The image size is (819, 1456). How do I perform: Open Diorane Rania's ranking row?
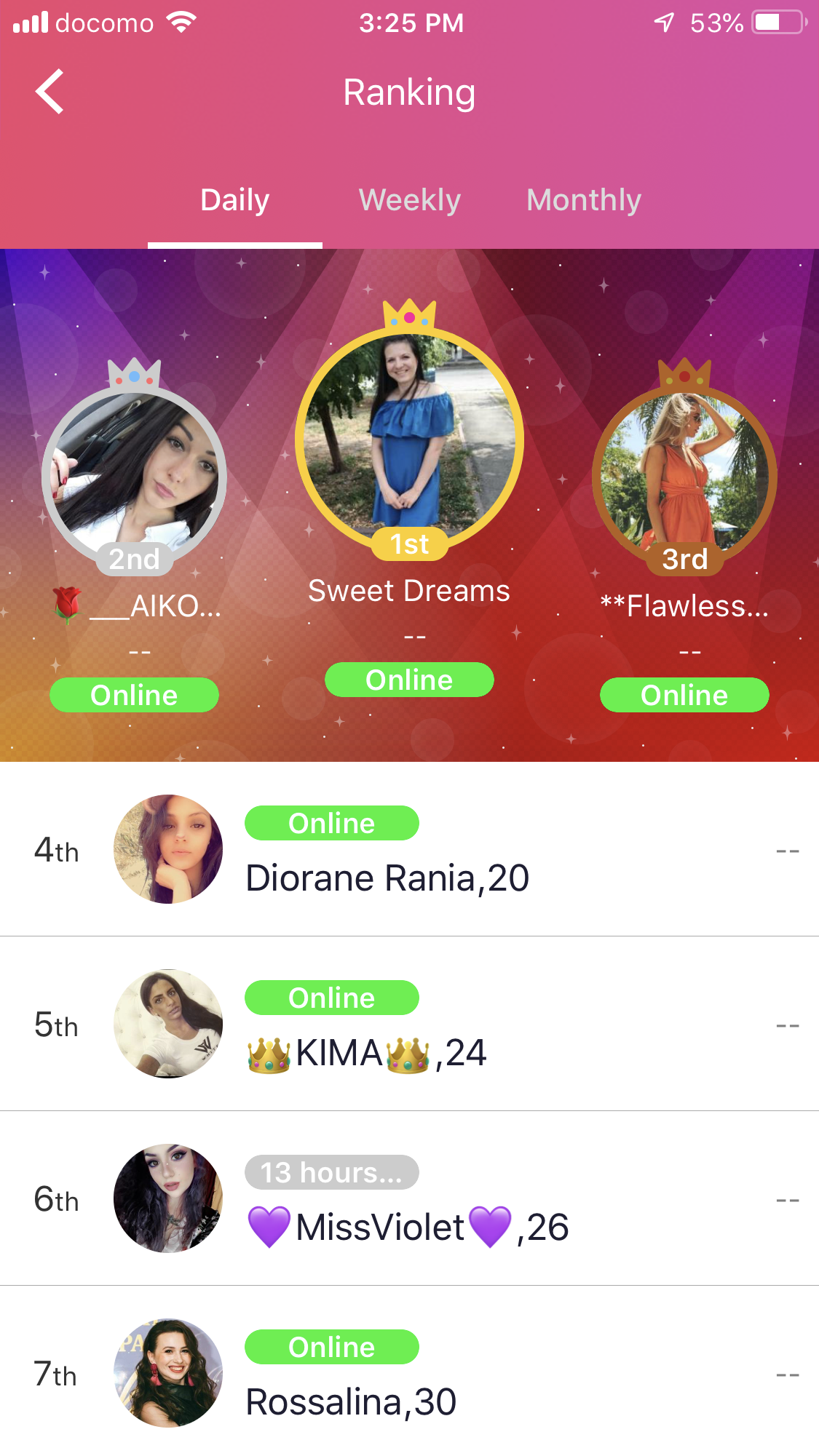point(409,849)
